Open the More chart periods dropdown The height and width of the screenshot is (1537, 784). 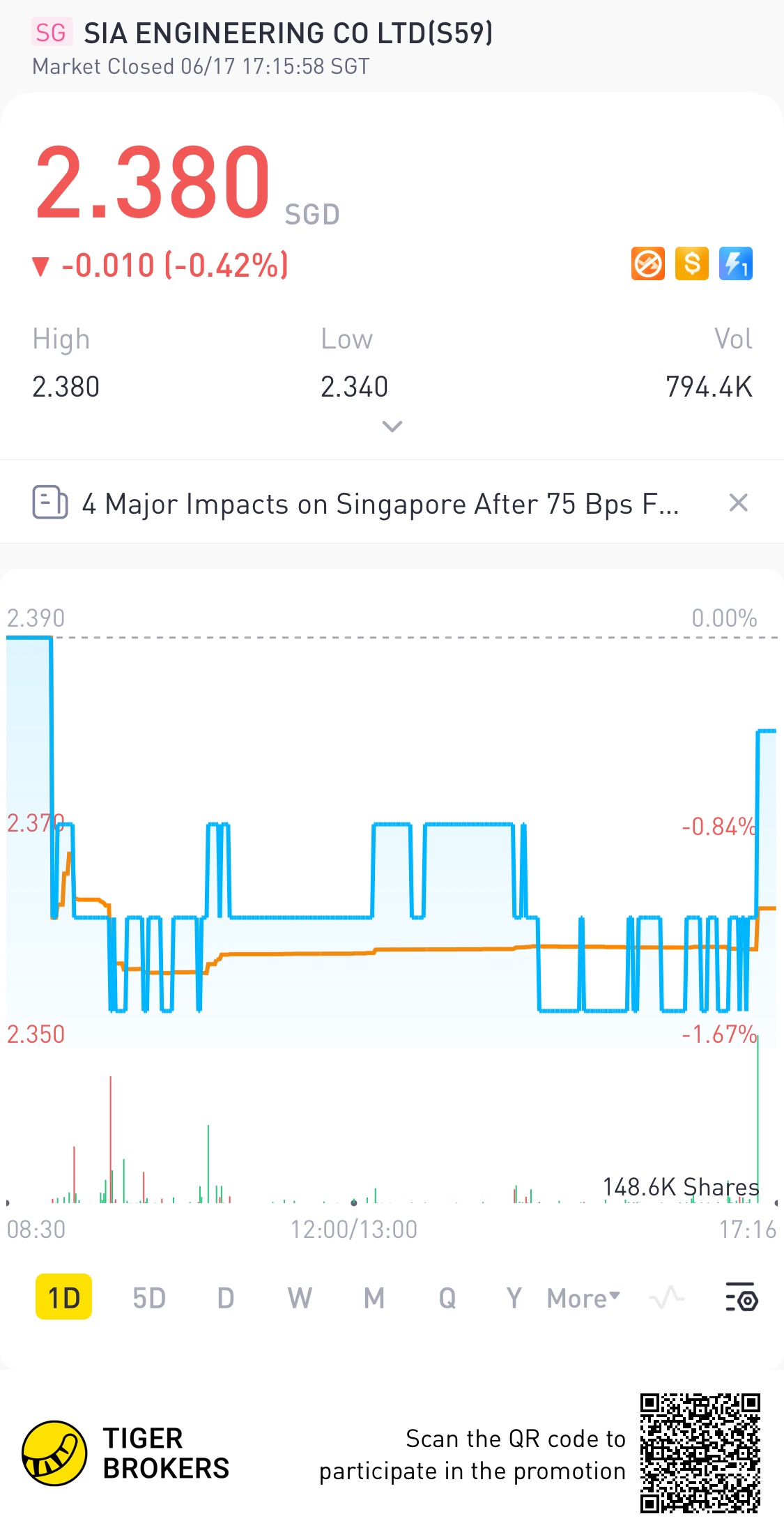point(583,1298)
